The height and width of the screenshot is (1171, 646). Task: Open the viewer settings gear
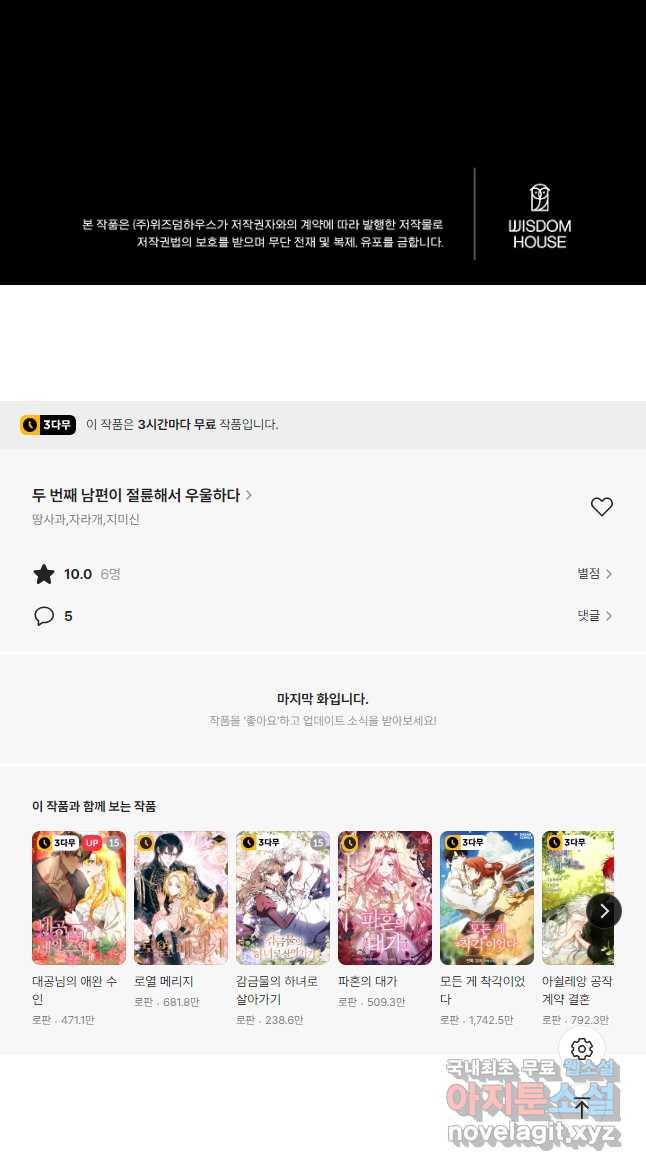tap(582, 1049)
